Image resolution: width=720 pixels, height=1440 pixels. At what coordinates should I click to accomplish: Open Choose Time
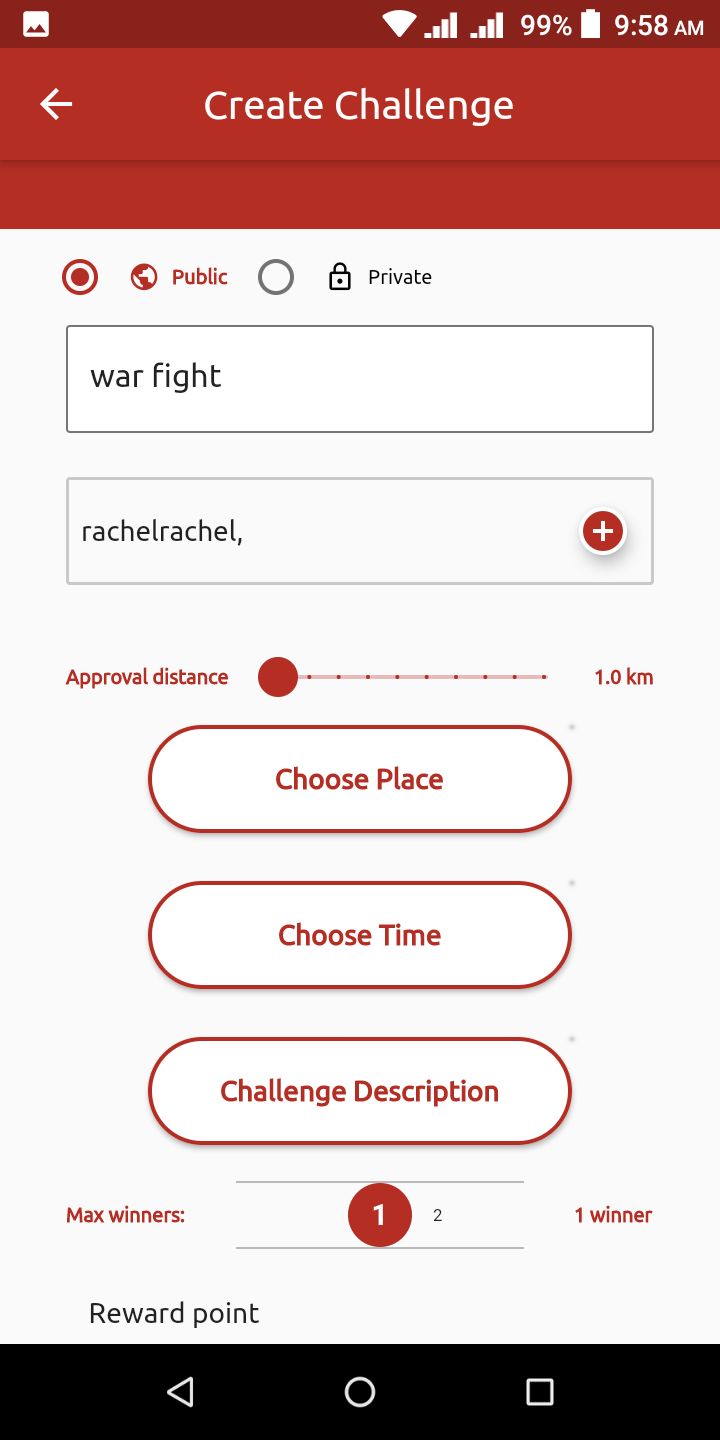pyautogui.click(x=359, y=935)
